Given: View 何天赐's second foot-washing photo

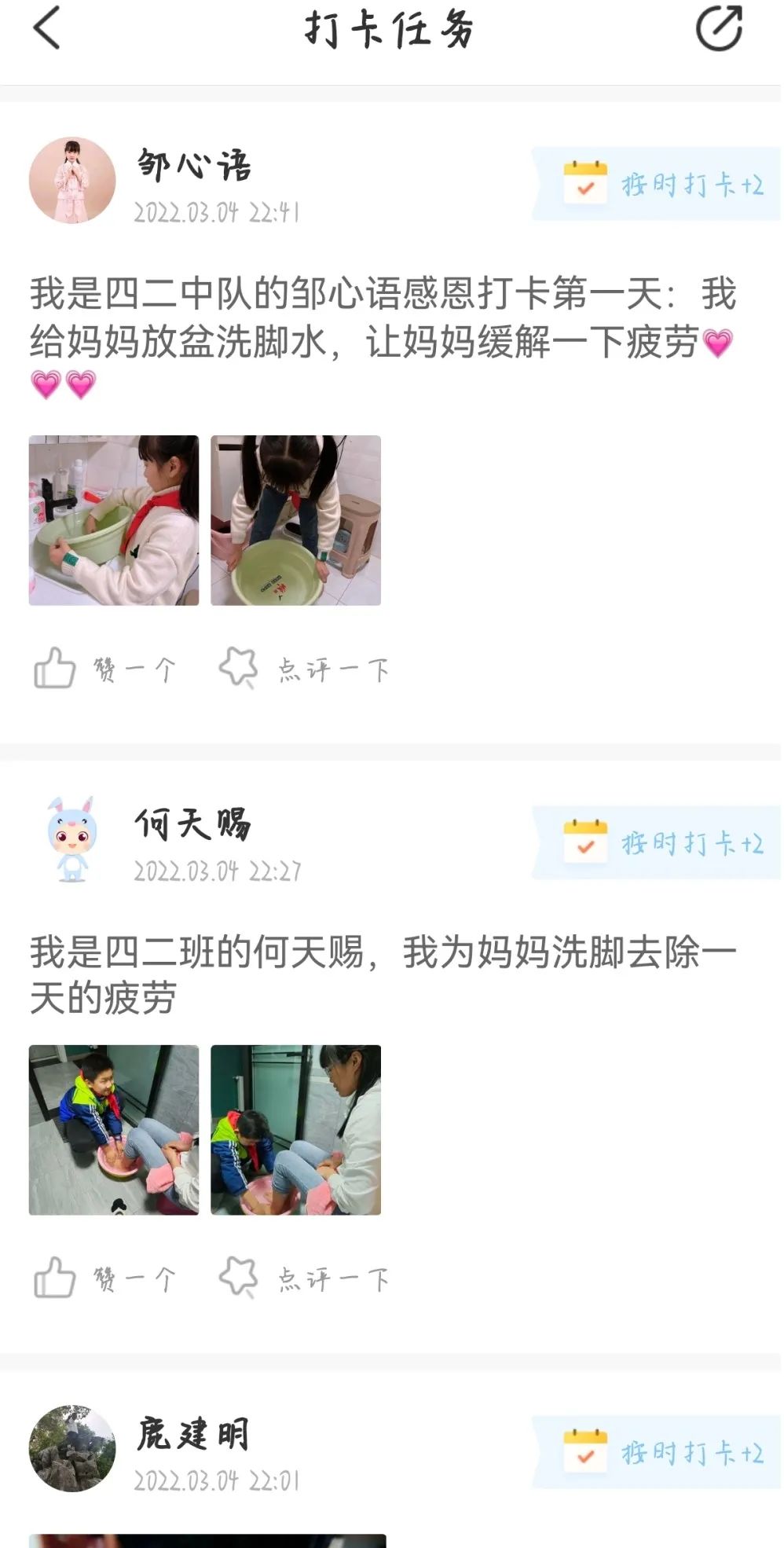Looking at the screenshot, I should tap(295, 1130).
